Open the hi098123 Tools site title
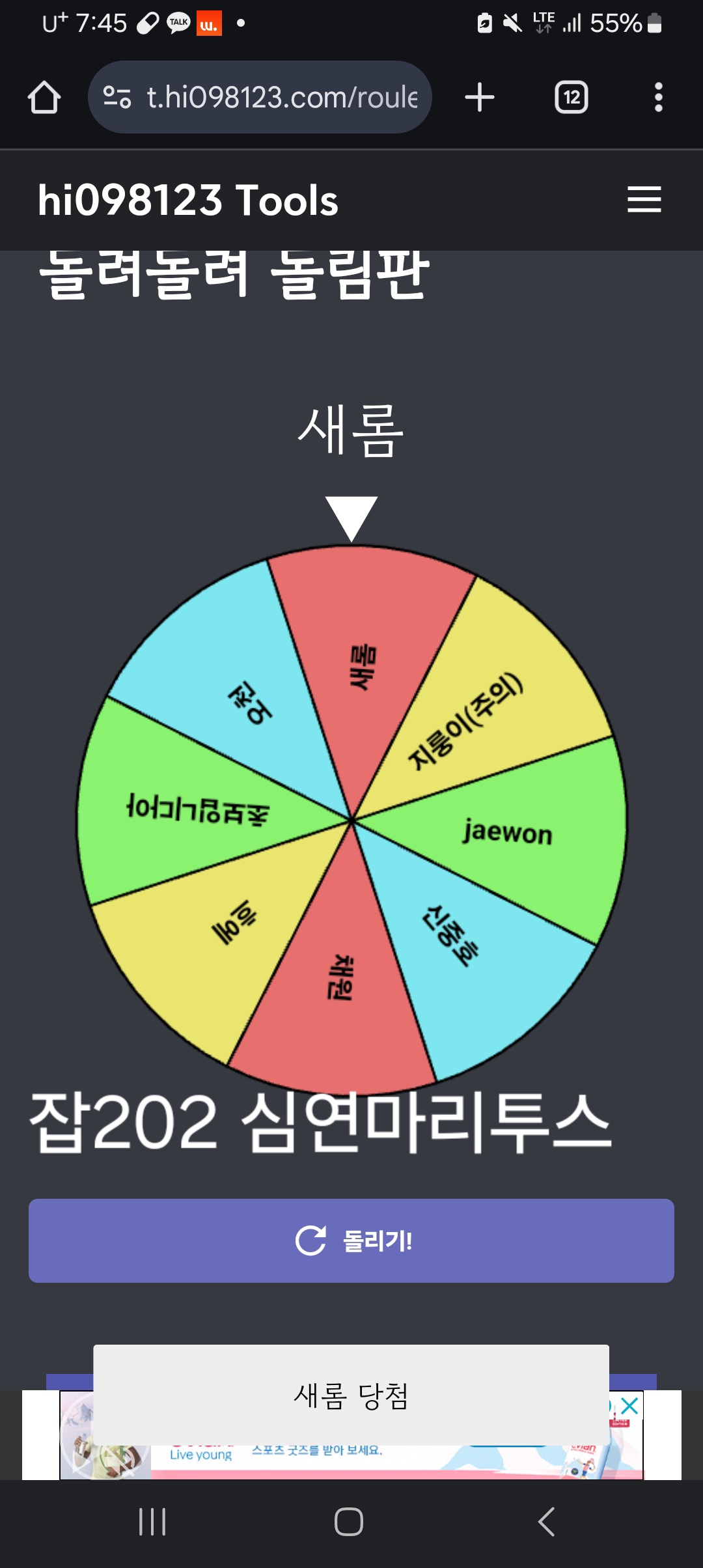 coord(188,200)
